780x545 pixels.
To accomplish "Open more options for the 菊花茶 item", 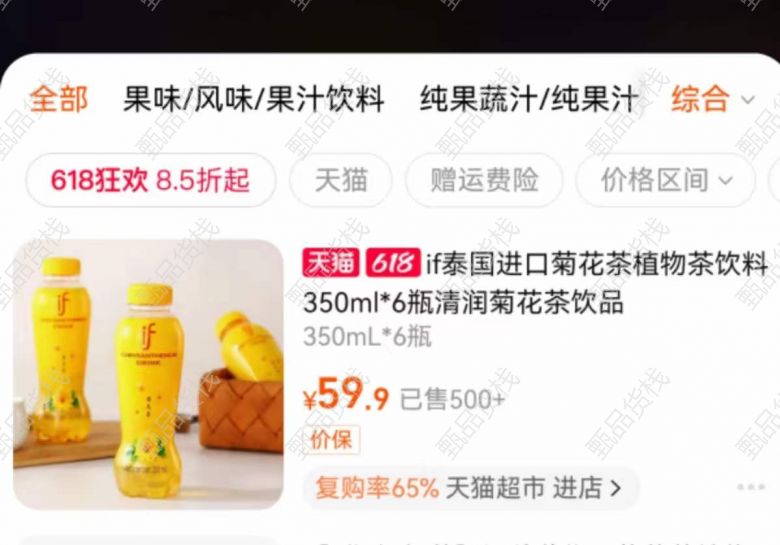I will click(750, 488).
